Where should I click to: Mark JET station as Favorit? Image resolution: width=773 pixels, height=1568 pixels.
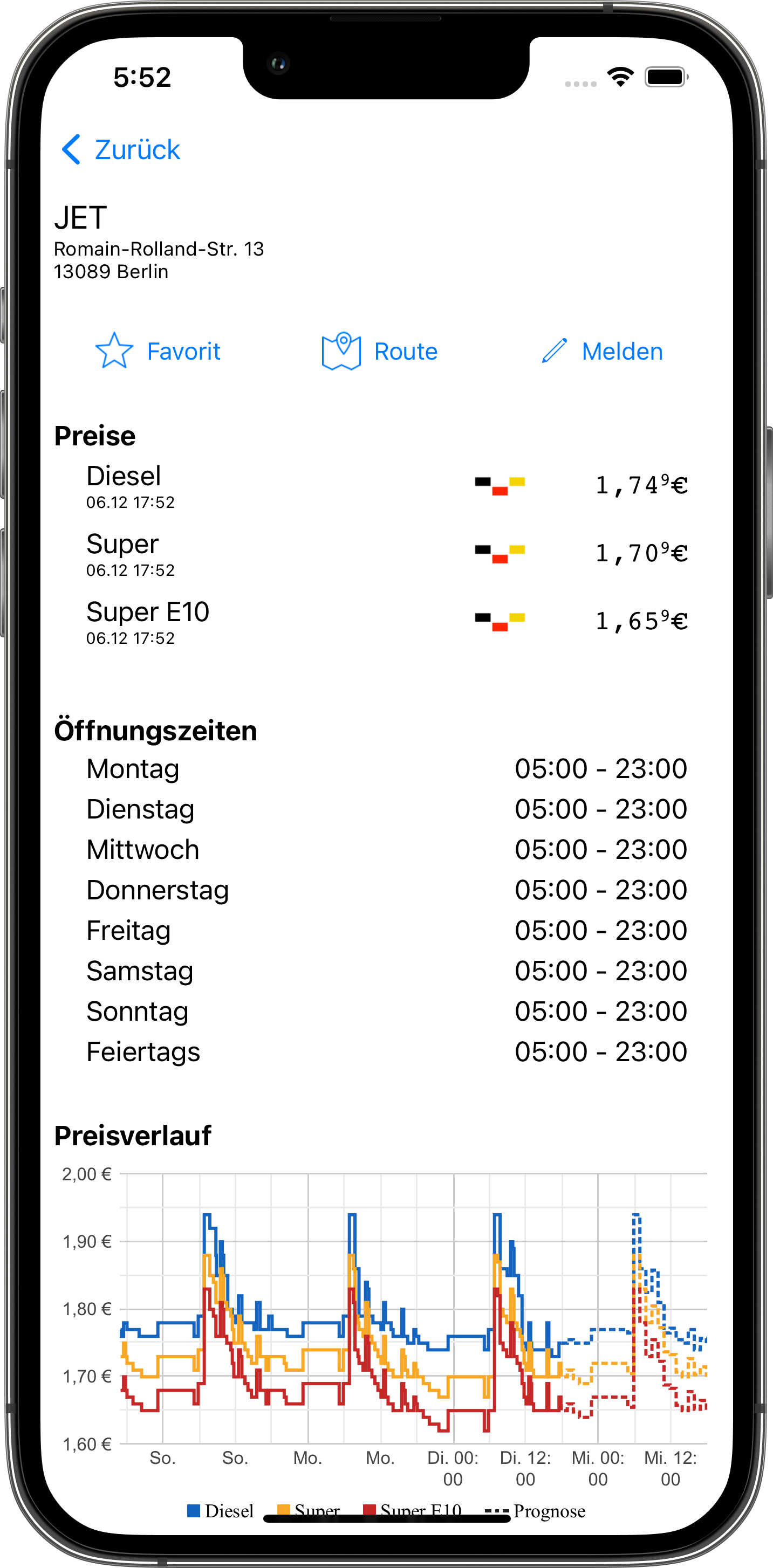tap(158, 351)
